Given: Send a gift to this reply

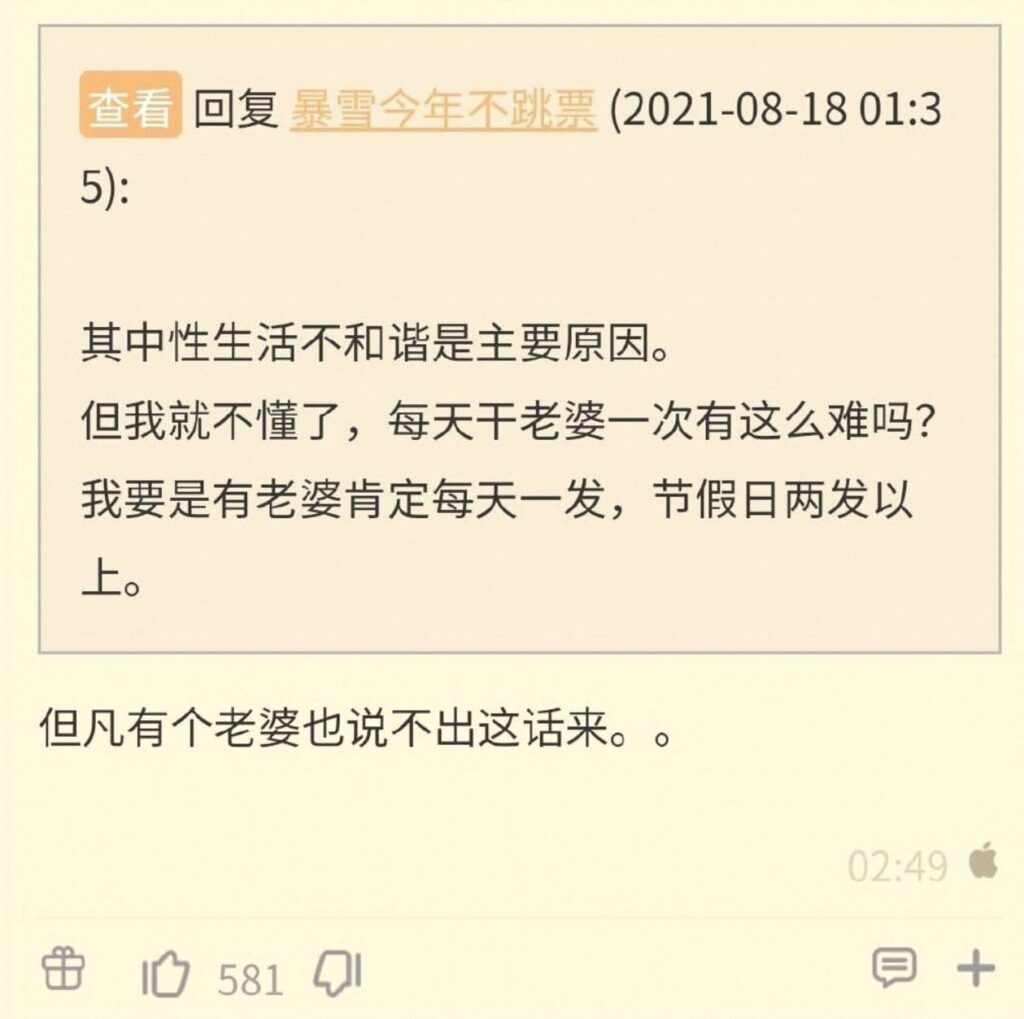Looking at the screenshot, I should [63, 968].
